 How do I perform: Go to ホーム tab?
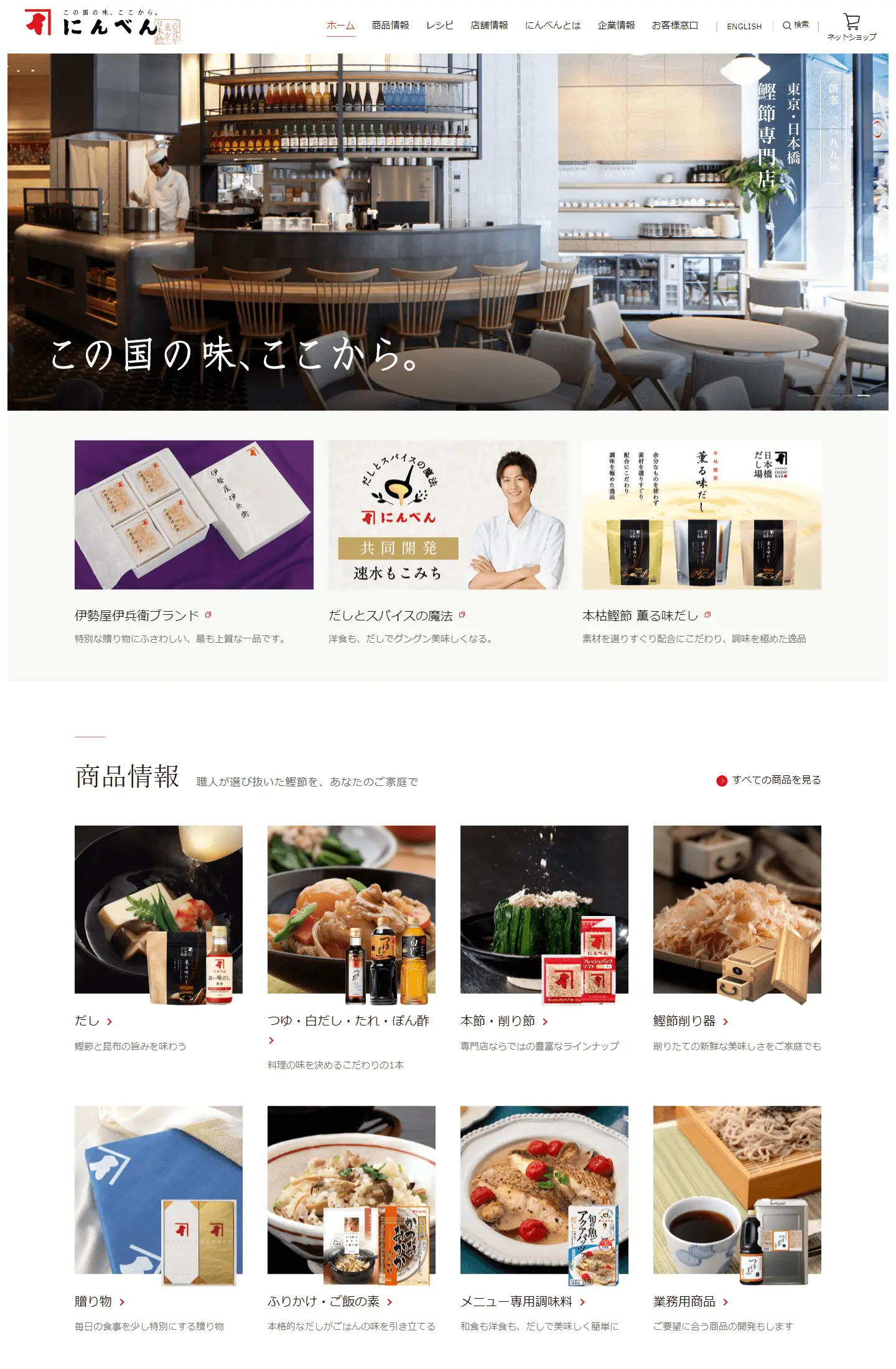(x=340, y=26)
